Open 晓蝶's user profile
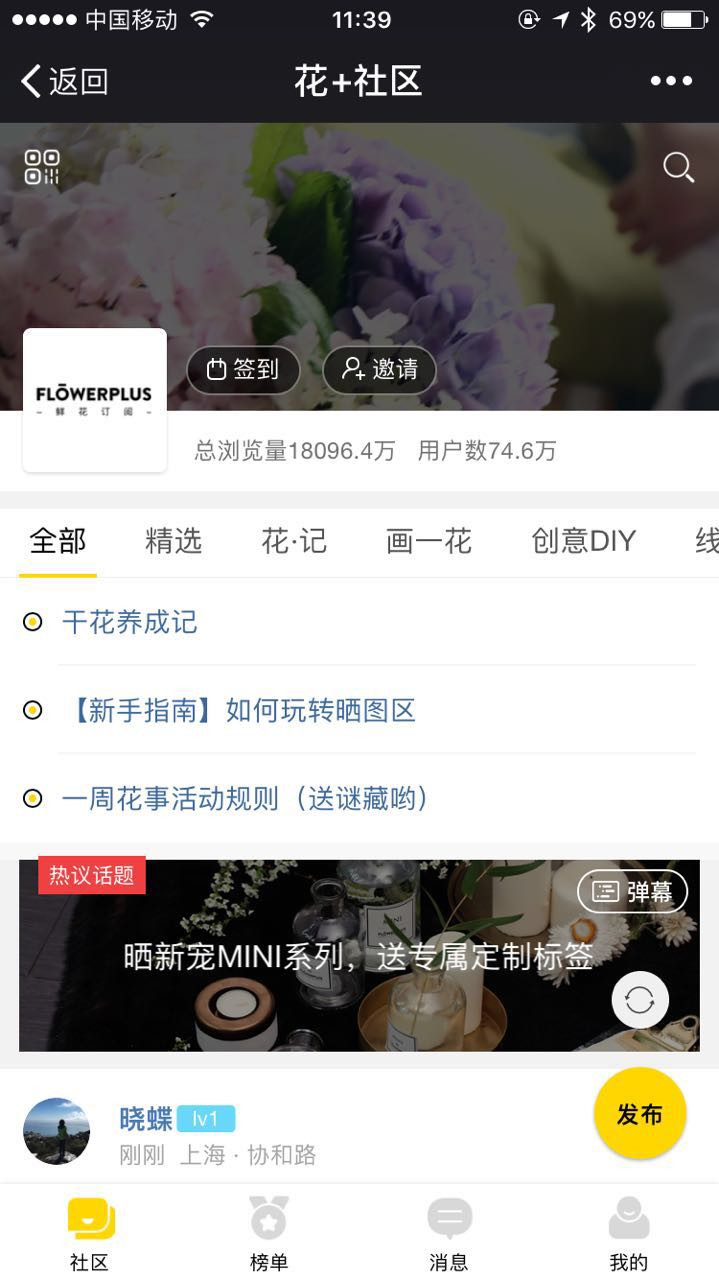The height and width of the screenshot is (1280, 719). 57,1131
